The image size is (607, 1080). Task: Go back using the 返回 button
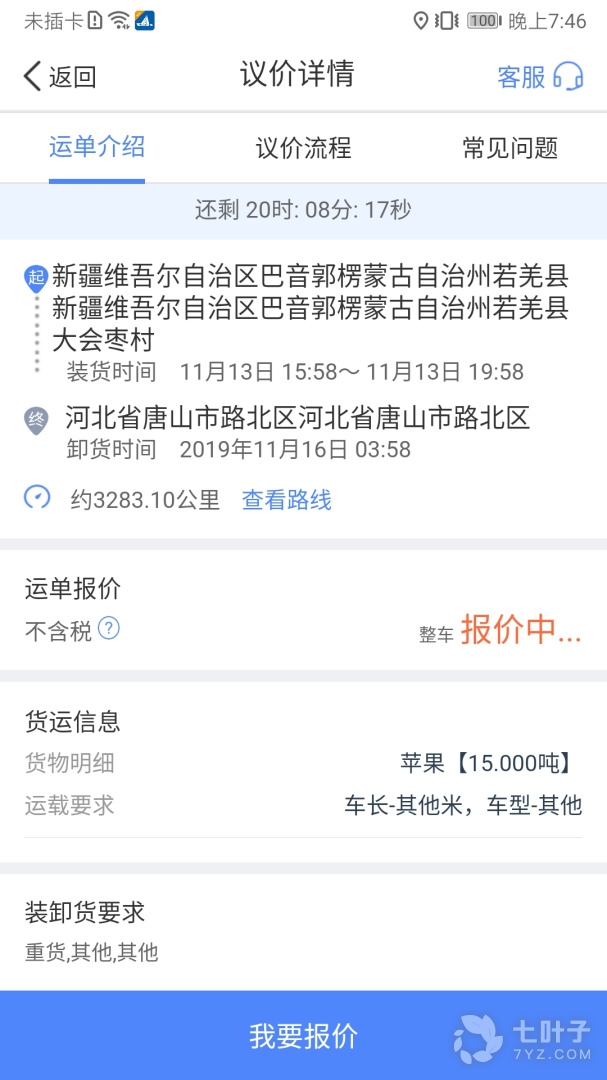point(60,76)
